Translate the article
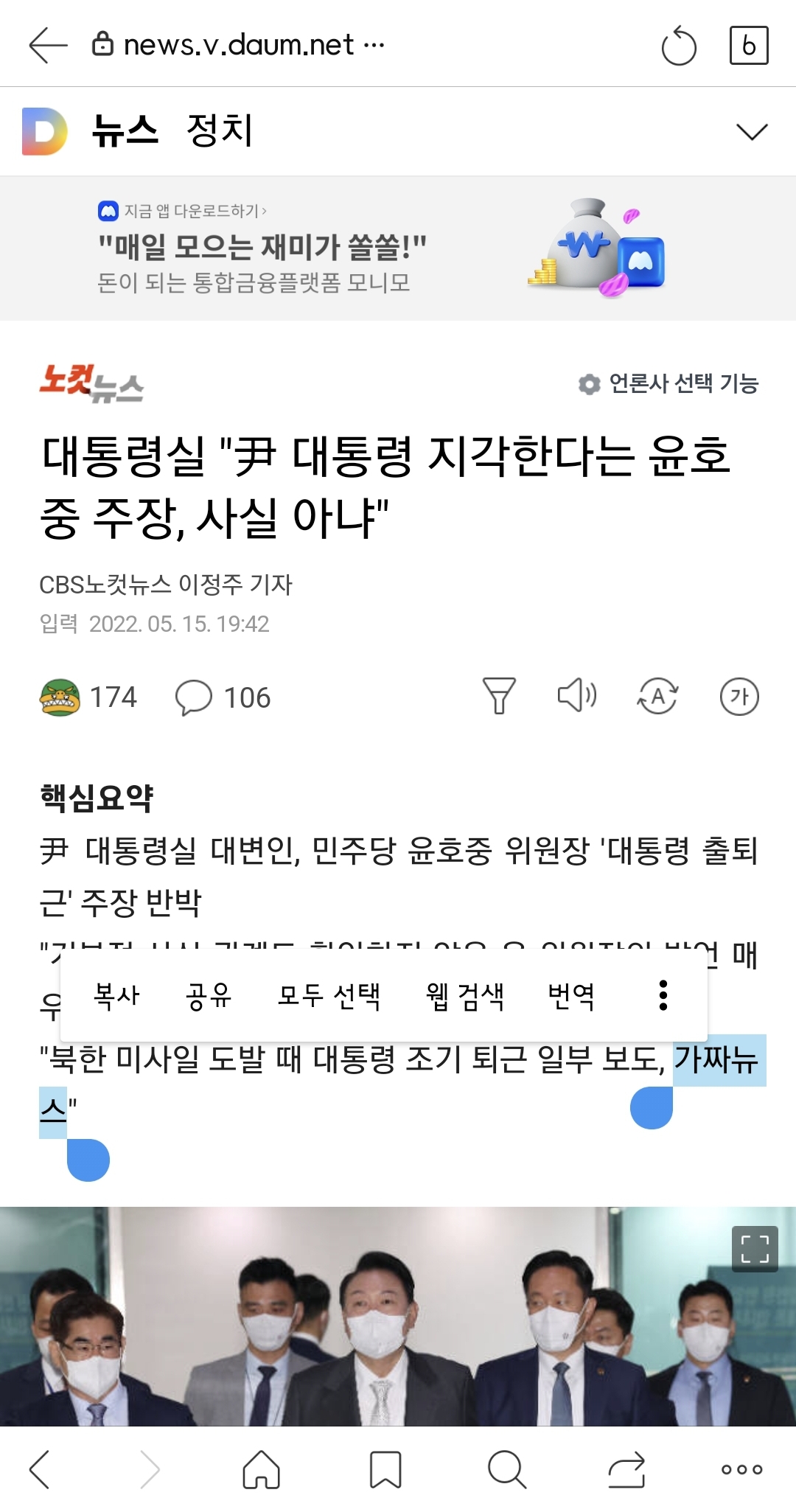796x1512 pixels. pyautogui.click(x=657, y=696)
